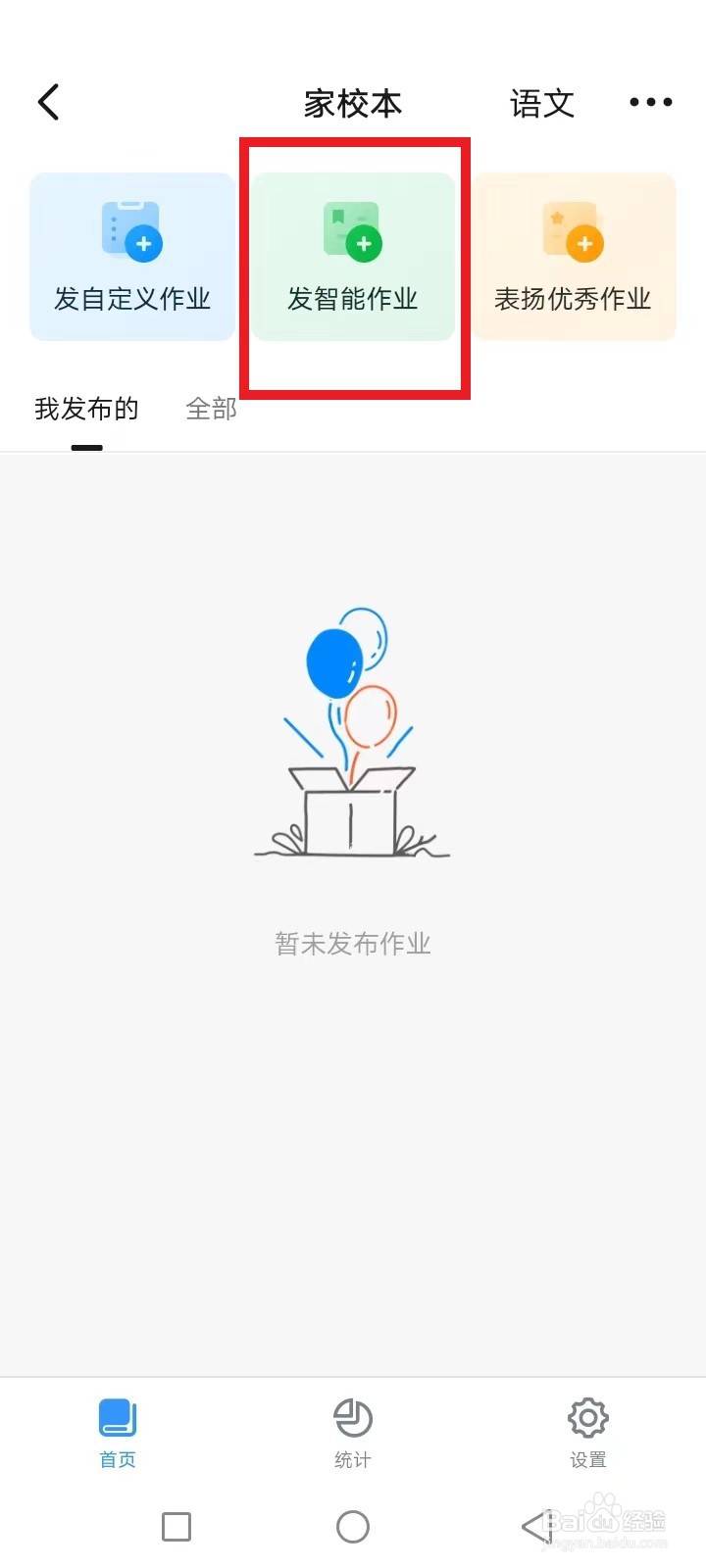Tap the Android back triangle button
This screenshot has width=706, height=1568.
pos(532,1526)
